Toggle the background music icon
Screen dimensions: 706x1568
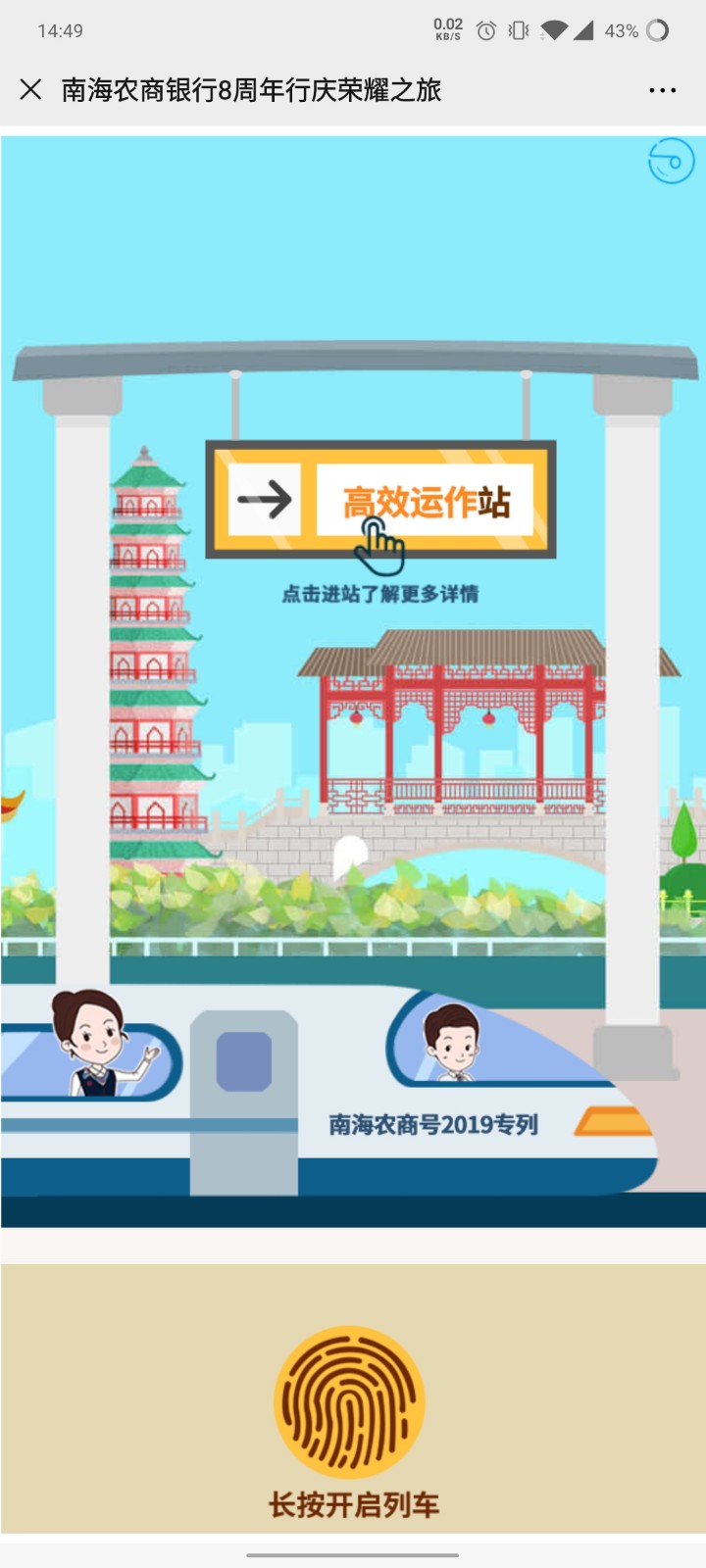672,162
